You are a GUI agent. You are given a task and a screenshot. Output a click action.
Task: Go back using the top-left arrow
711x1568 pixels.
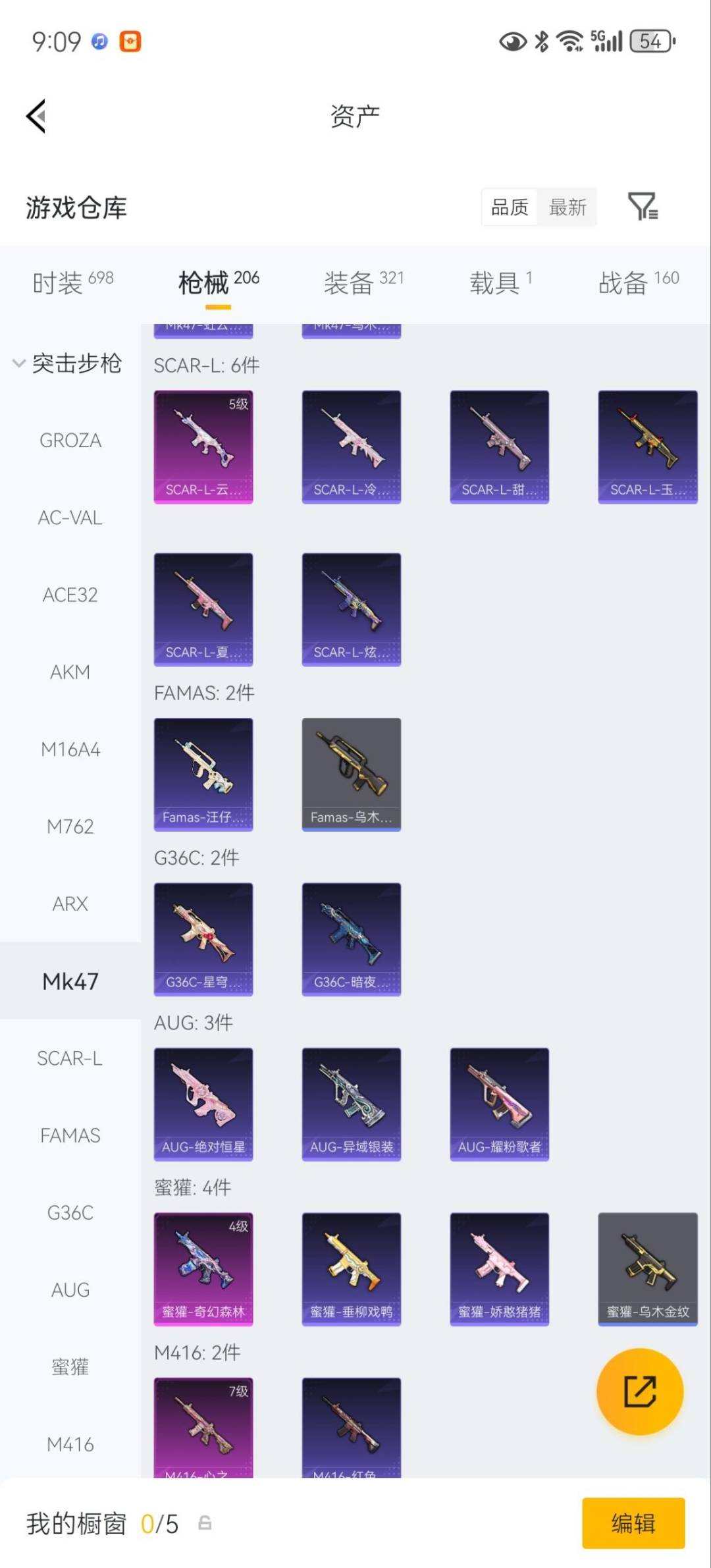36,116
